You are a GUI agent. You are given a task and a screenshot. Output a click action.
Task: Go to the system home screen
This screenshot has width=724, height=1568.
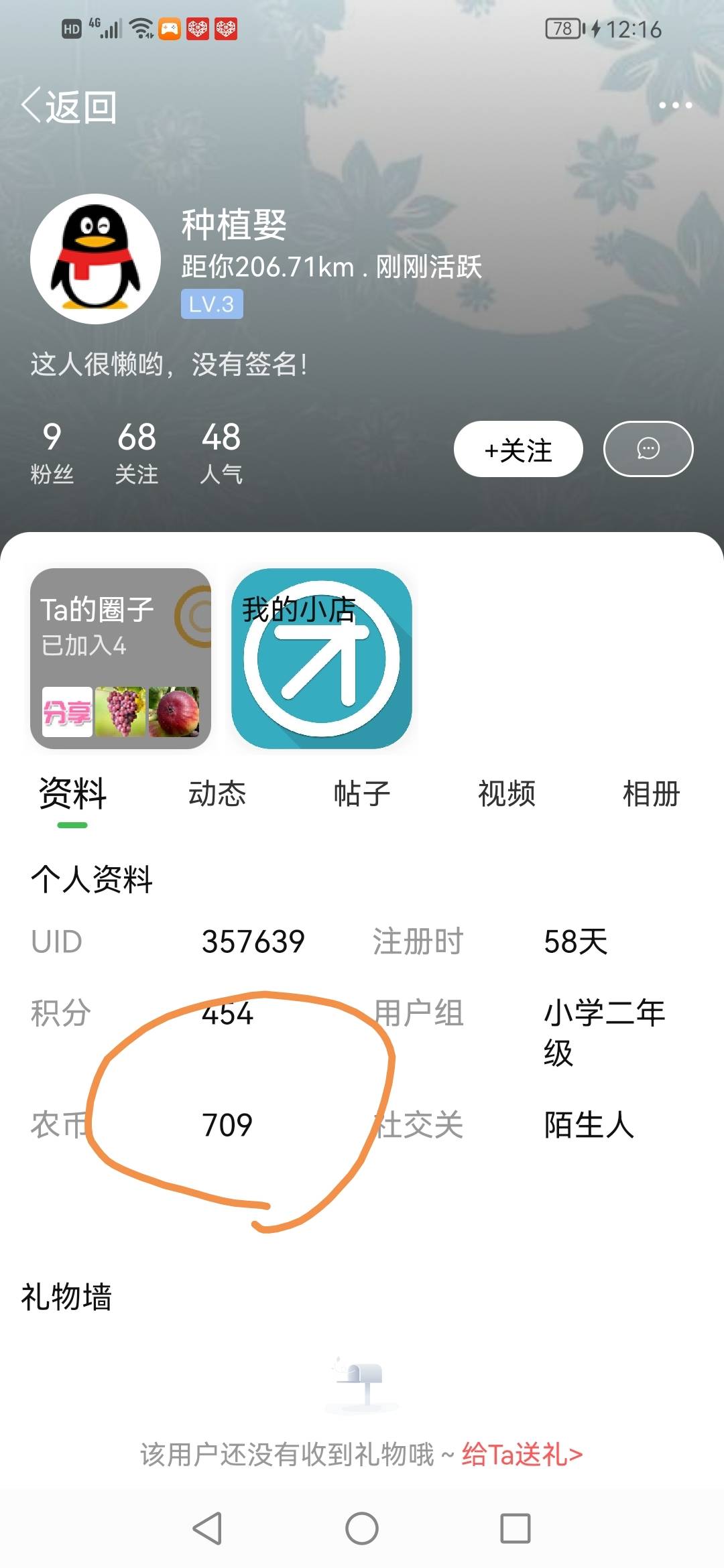(x=362, y=1528)
